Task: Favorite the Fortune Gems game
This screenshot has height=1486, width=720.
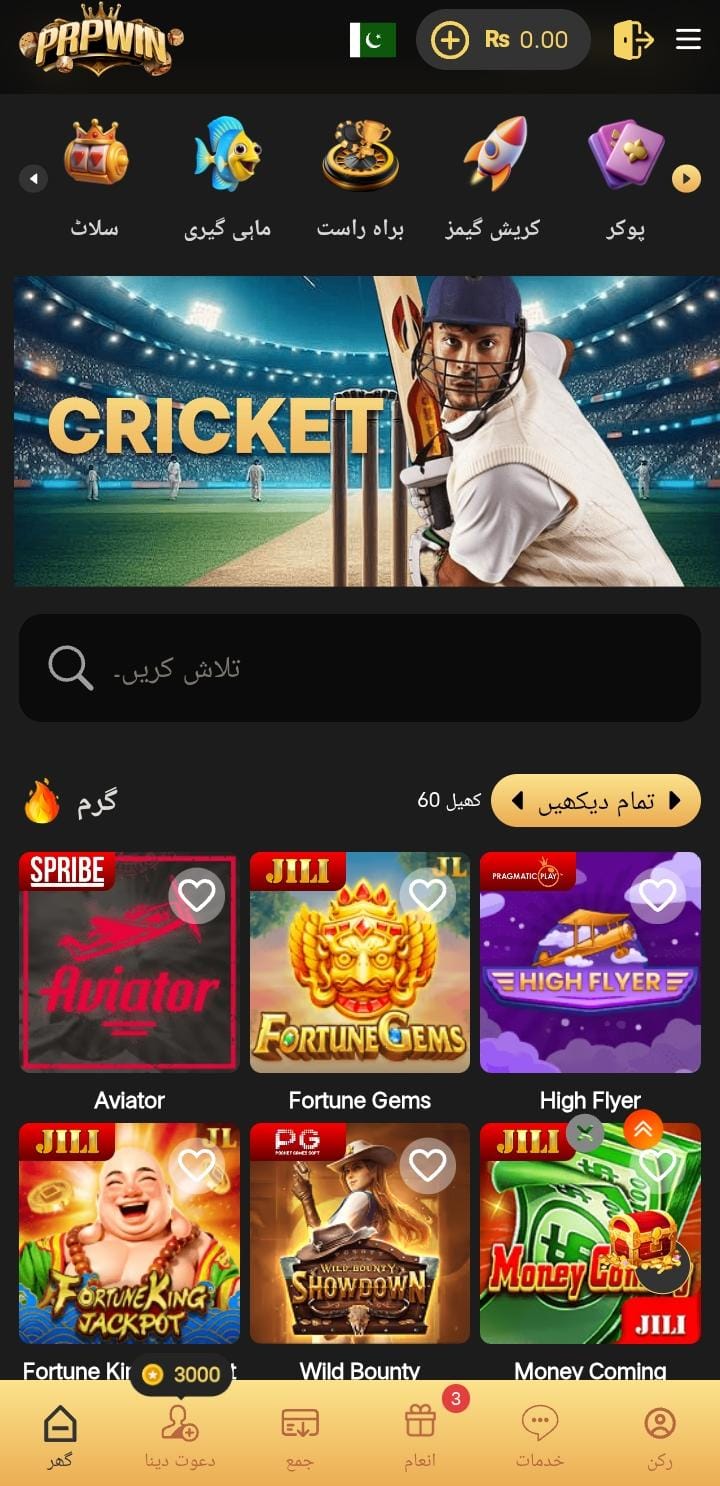Action: pos(428,895)
